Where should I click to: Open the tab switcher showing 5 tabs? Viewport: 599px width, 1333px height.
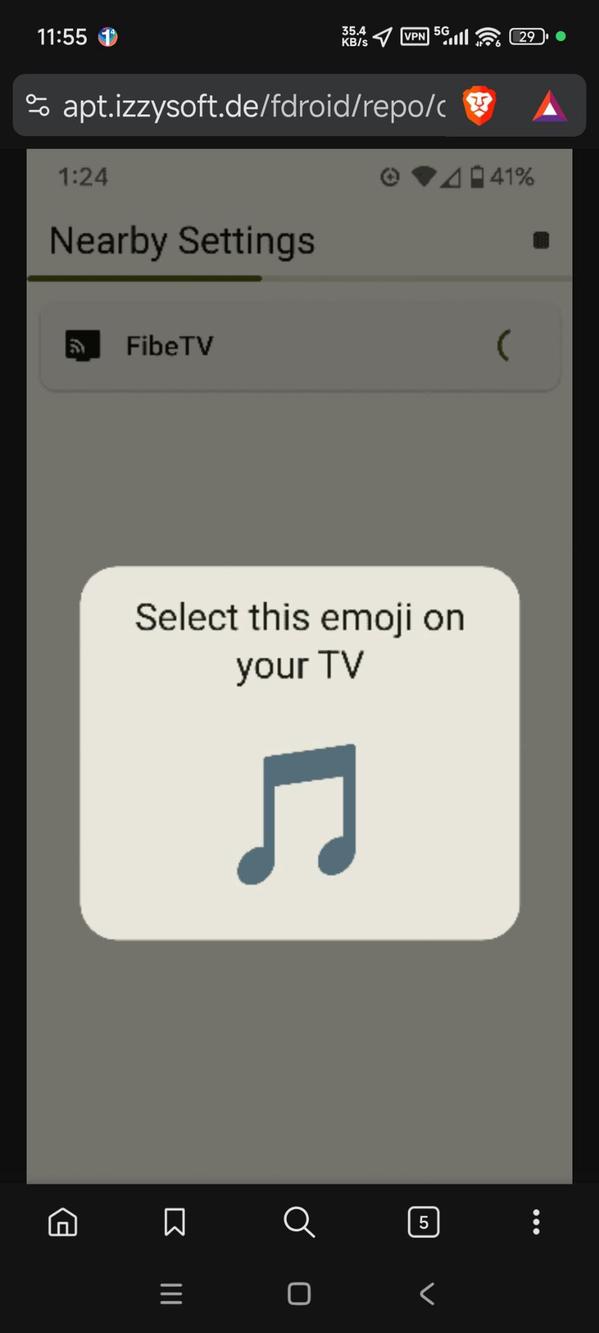click(424, 1221)
